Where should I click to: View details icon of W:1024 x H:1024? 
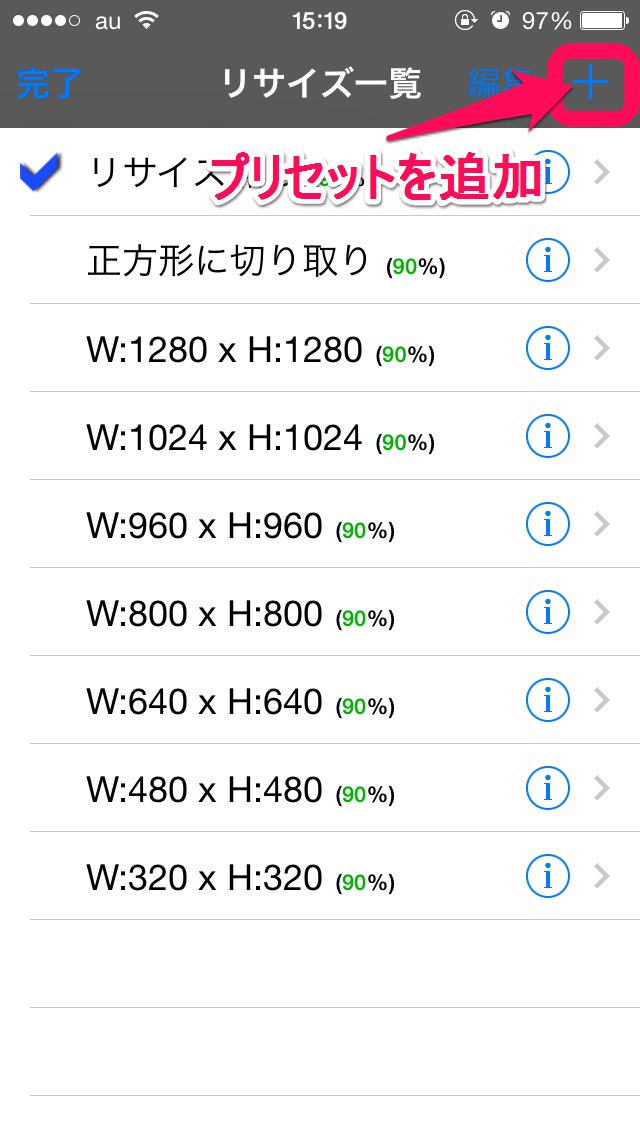click(547, 437)
